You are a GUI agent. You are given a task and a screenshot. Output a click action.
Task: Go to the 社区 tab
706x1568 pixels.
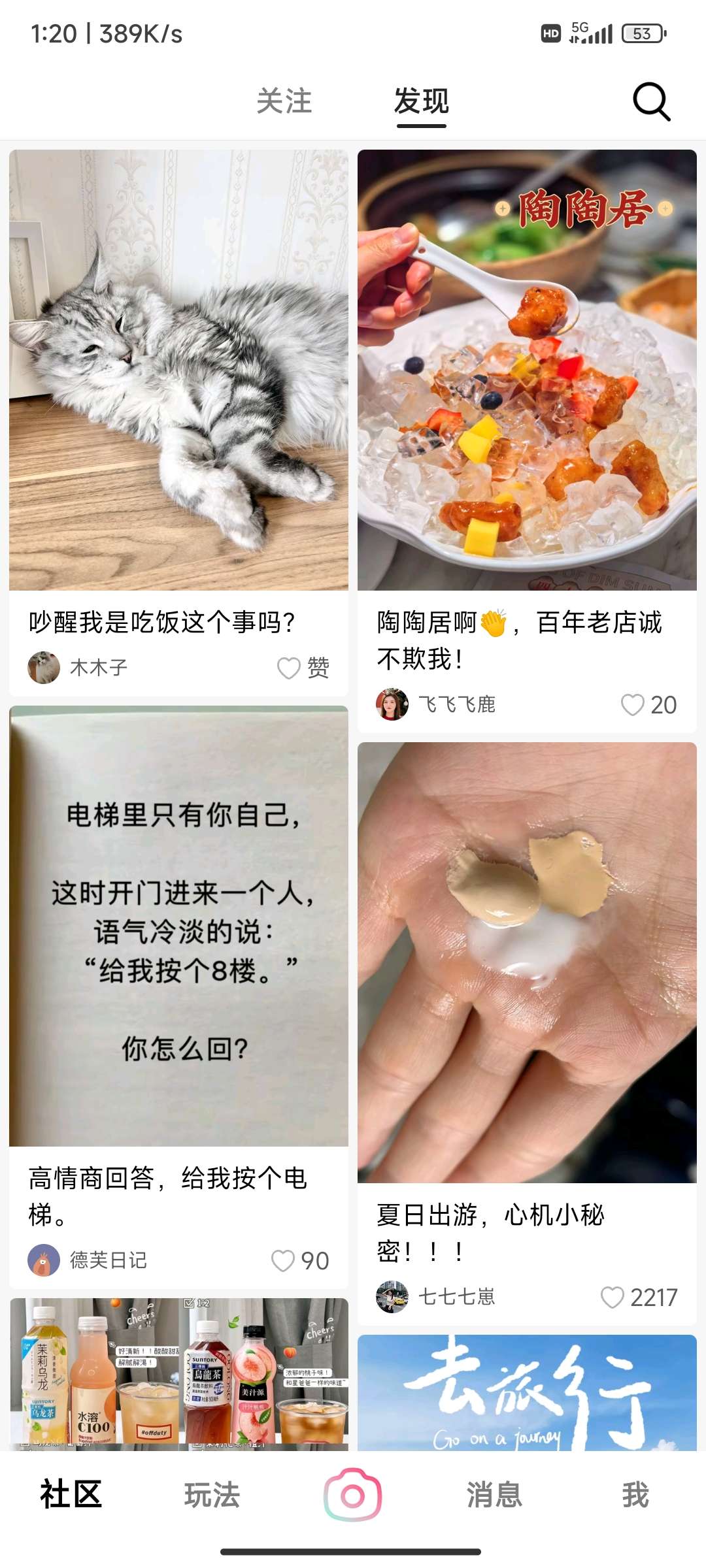pos(71,1495)
